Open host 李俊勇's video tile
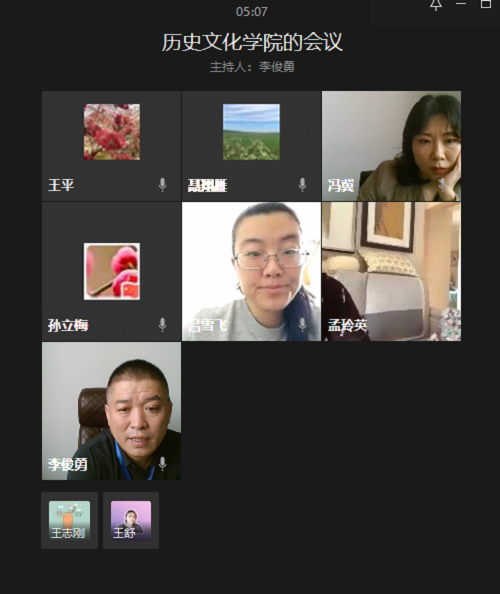 pos(111,411)
